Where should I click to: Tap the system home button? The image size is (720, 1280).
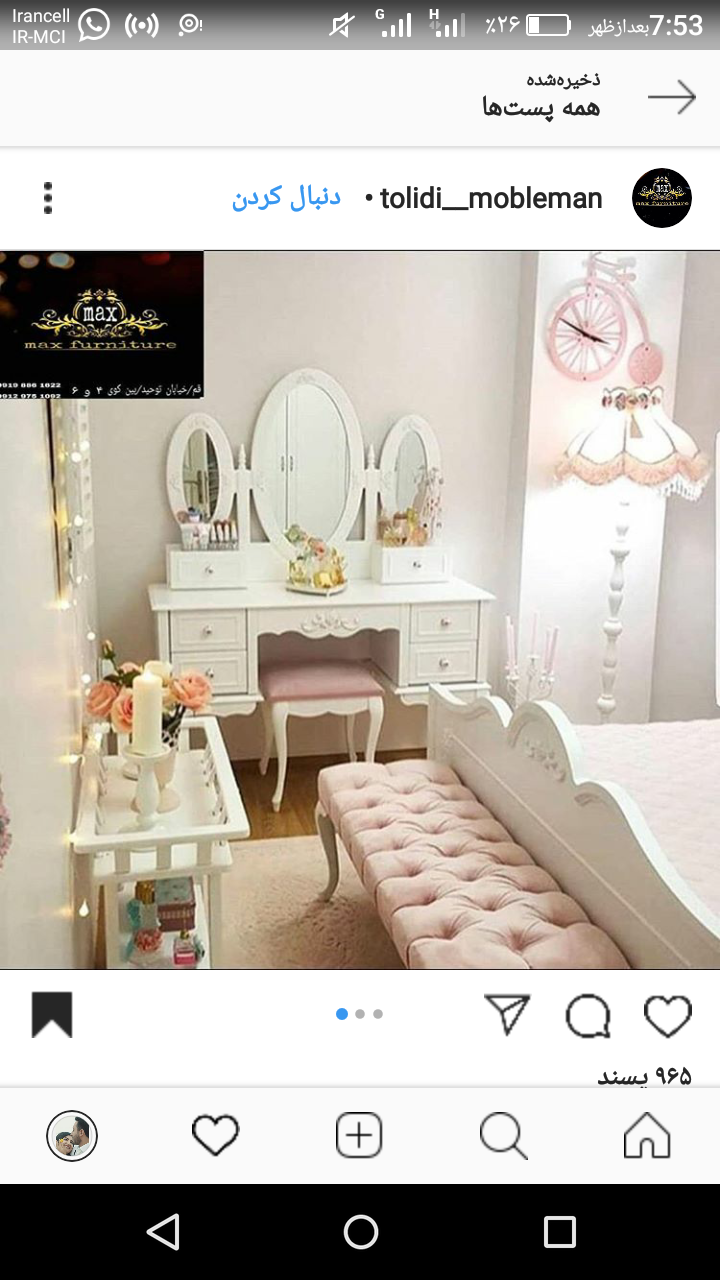pos(360,1232)
